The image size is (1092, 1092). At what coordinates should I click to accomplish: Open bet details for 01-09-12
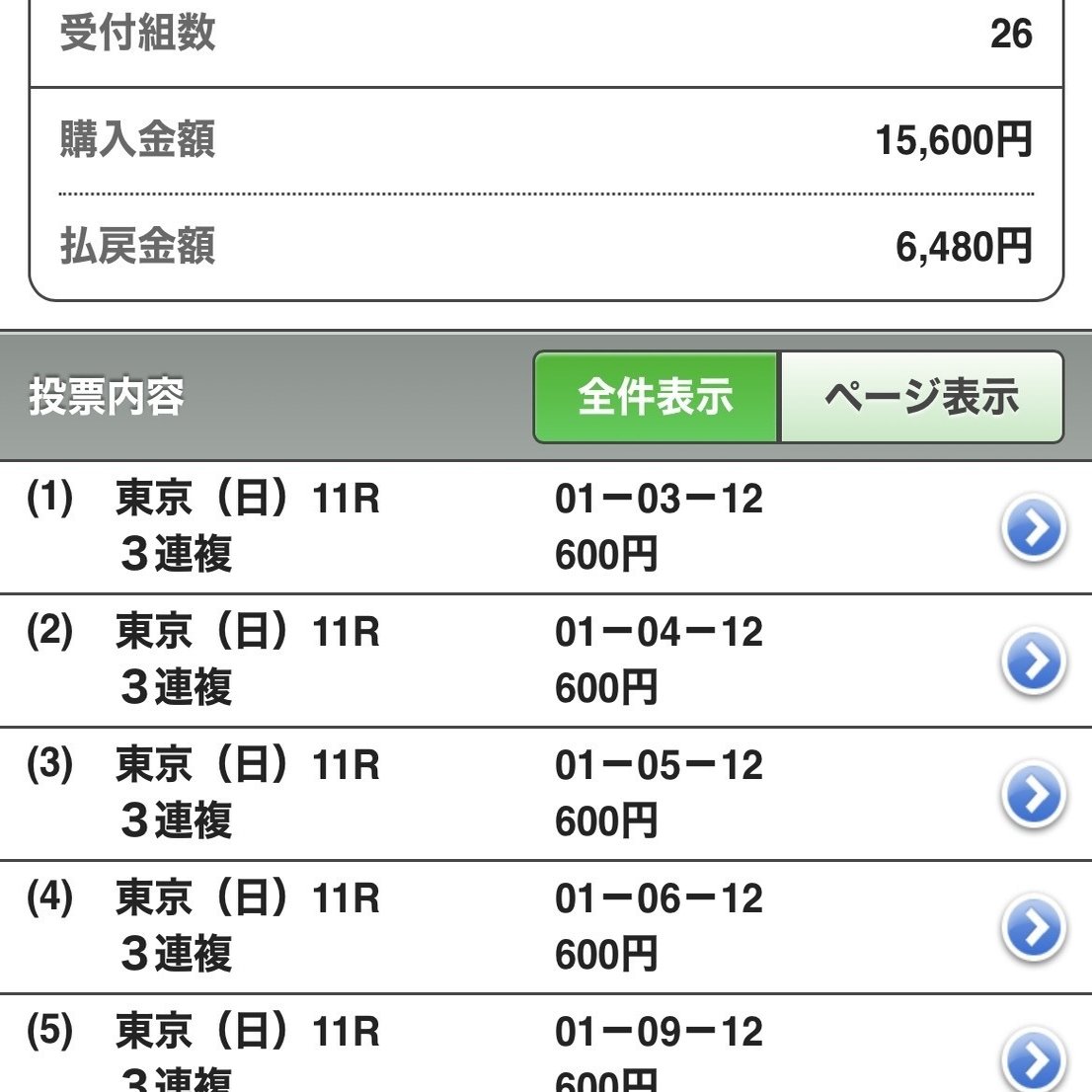[x=1033, y=1060]
